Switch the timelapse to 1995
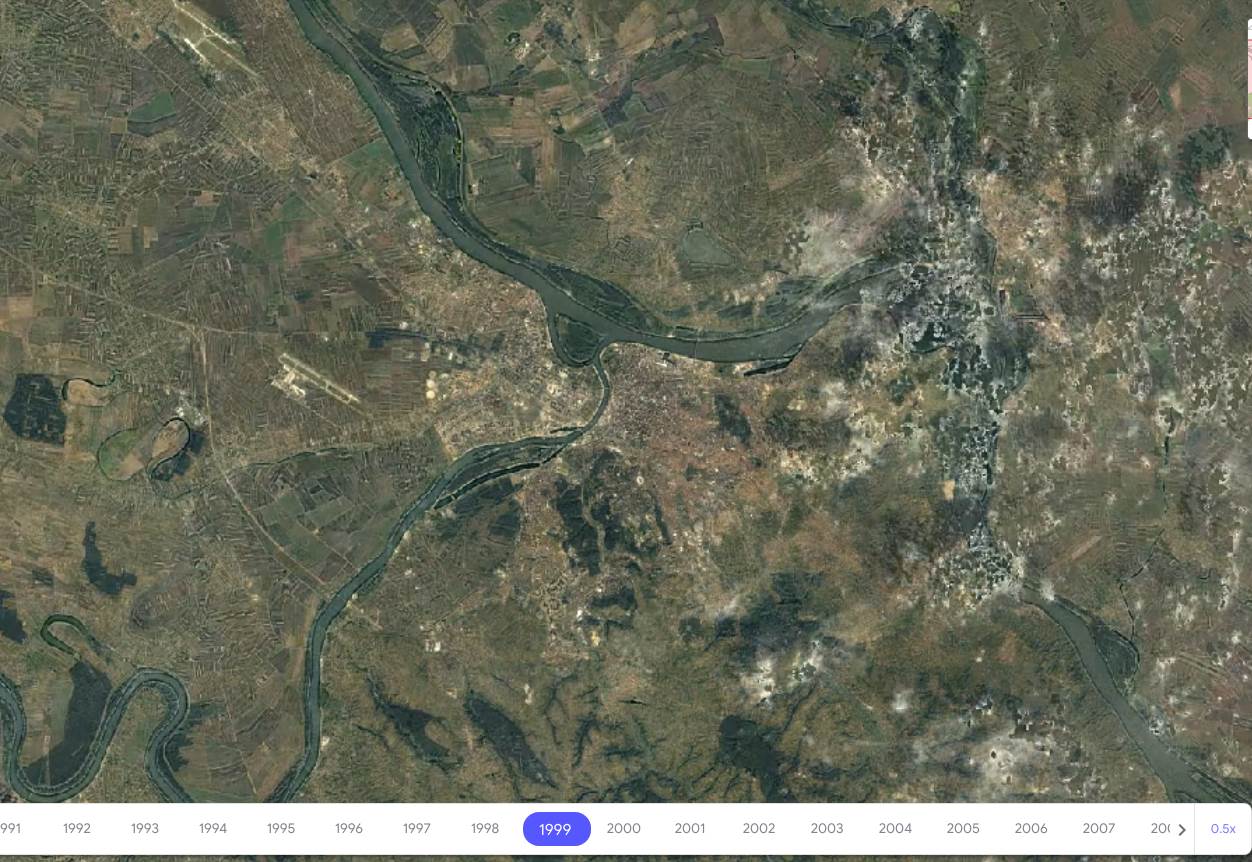 coord(281,828)
